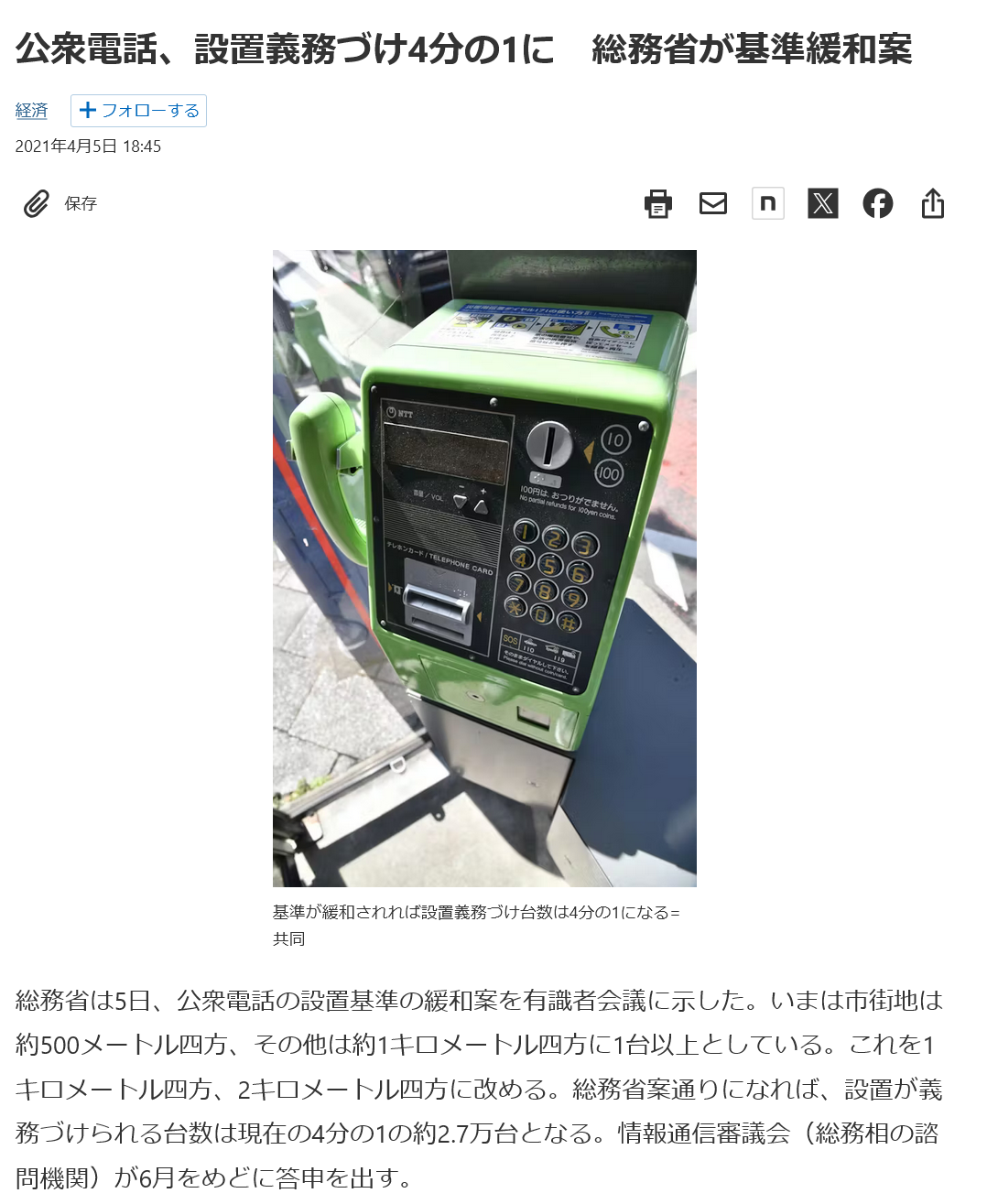Follow the topic with フォローする
This screenshot has height=1204, width=998.
pyautogui.click(x=138, y=111)
